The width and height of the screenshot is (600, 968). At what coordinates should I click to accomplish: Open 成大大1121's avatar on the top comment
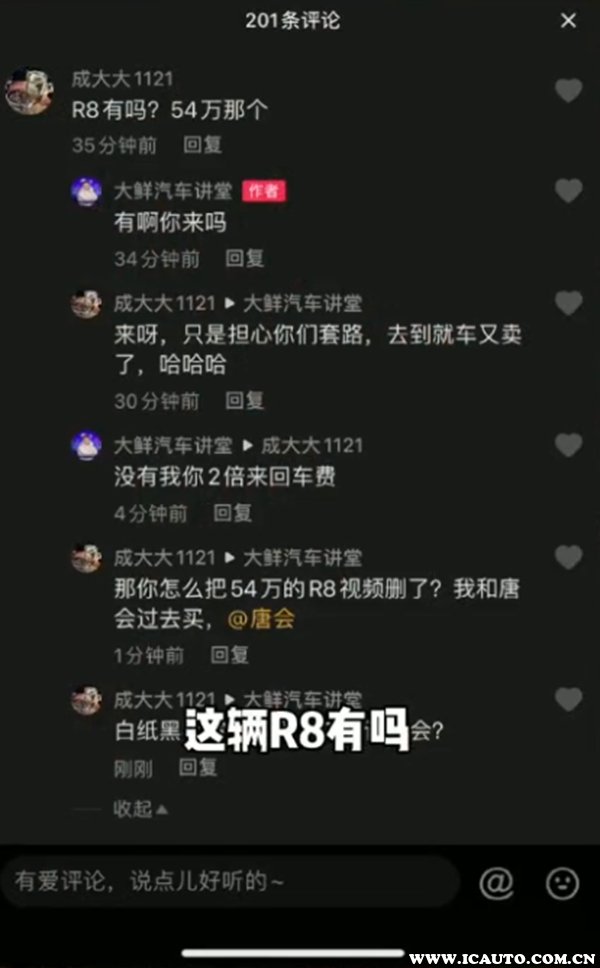(30, 92)
